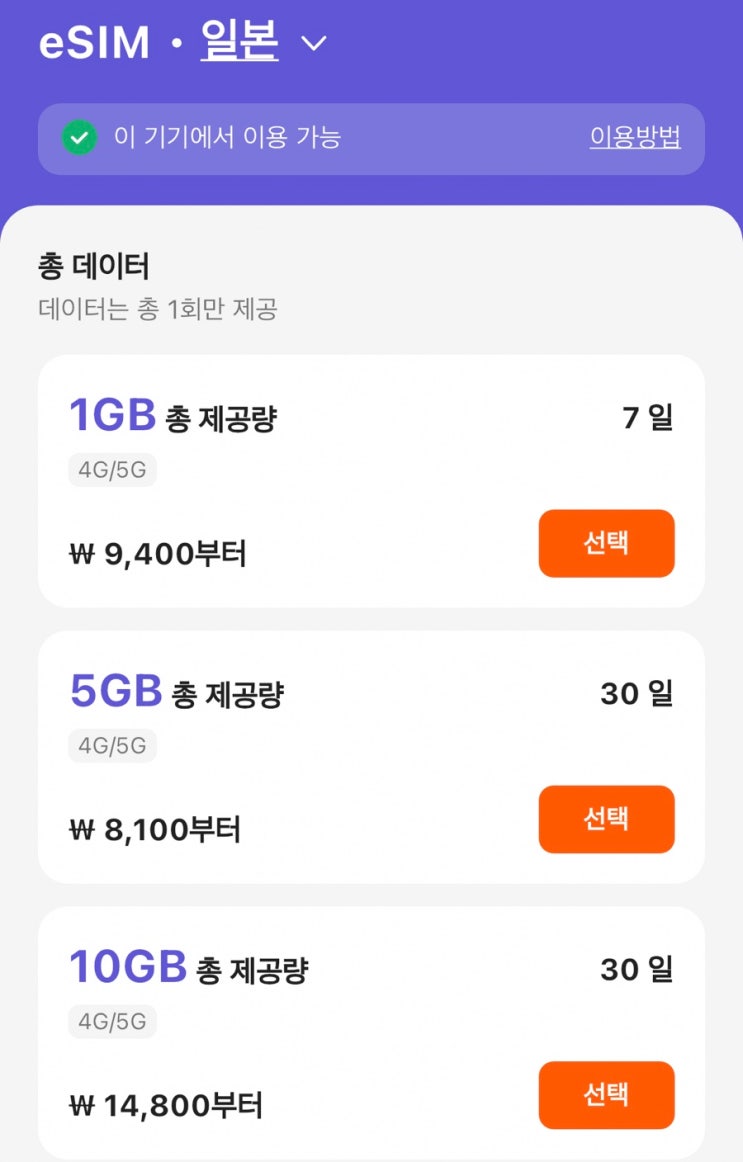The height and width of the screenshot is (1162, 743).
Task: Choose 선택 for the 5GB plan
Action: [606, 819]
